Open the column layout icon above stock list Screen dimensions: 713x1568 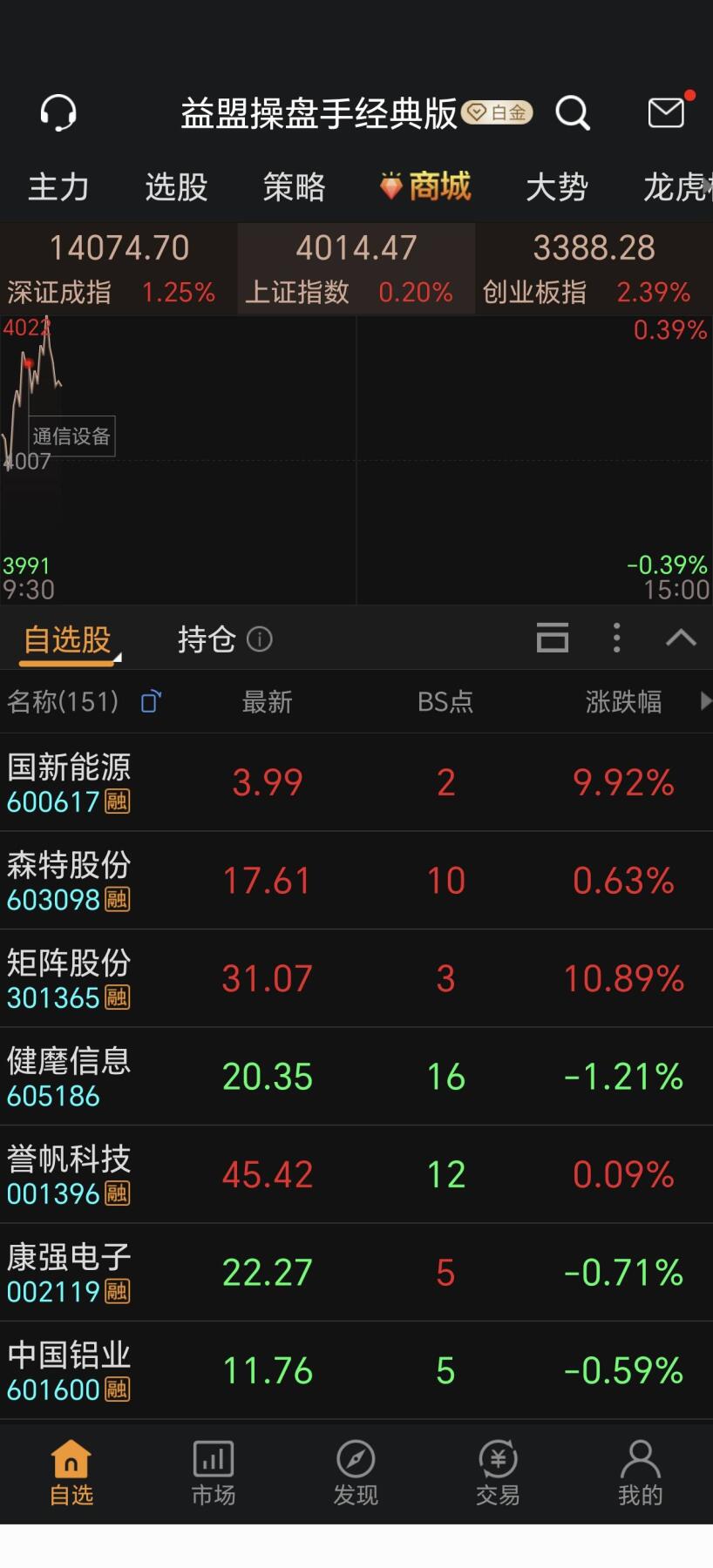click(552, 639)
